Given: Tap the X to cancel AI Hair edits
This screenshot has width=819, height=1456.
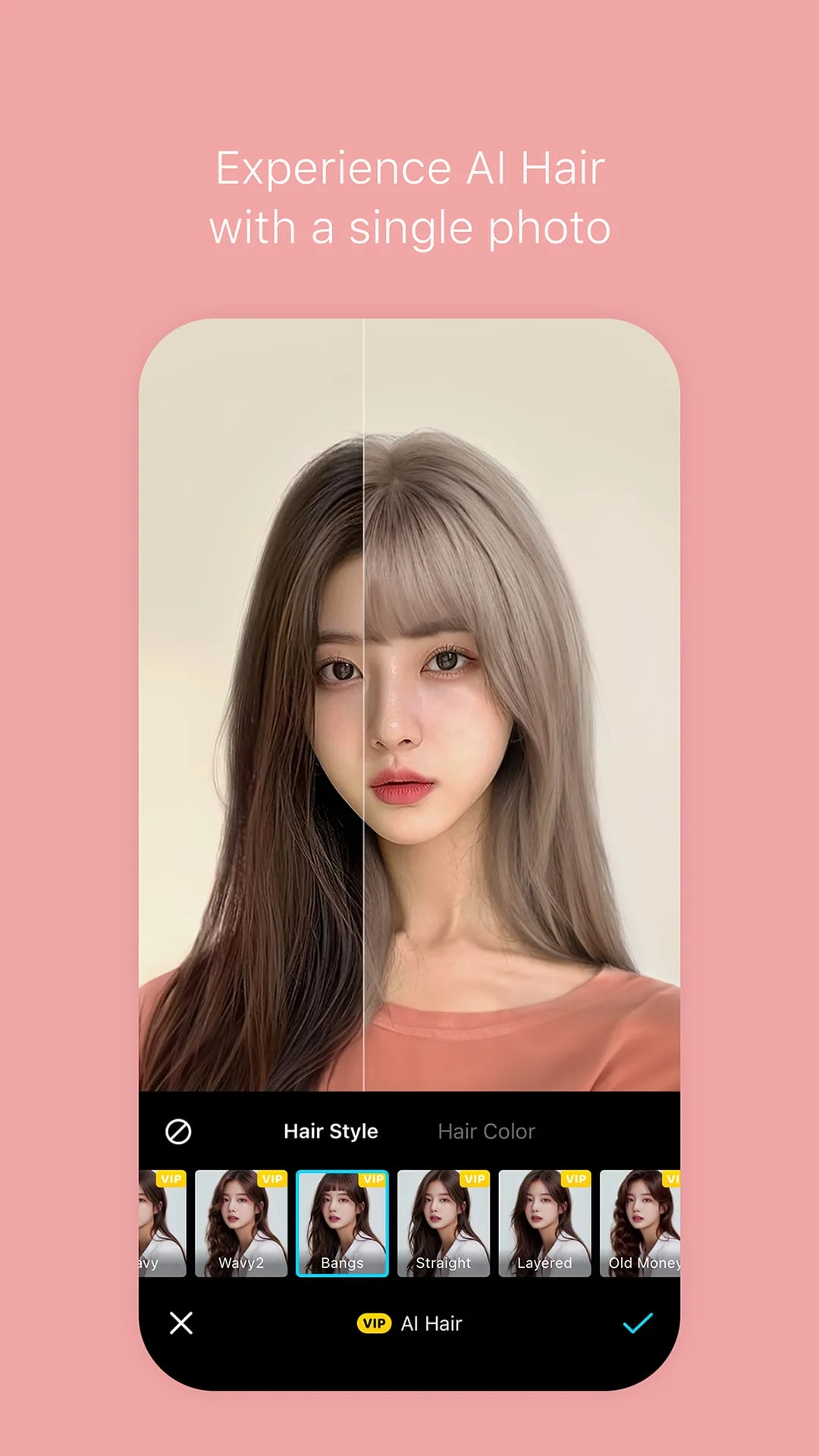Looking at the screenshot, I should (x=180, y=1323).
